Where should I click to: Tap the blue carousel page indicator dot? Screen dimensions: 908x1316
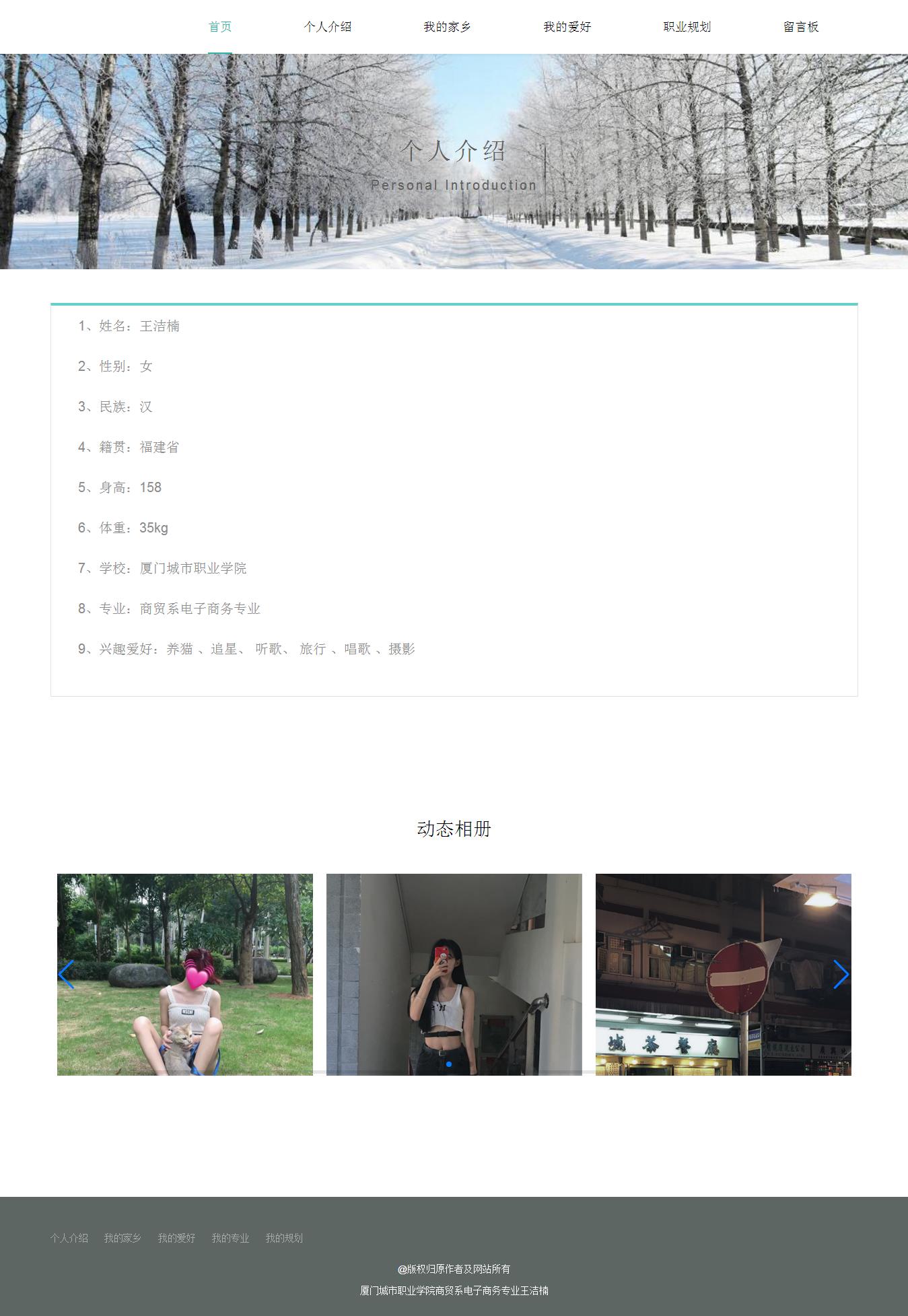(x=449, y=1064)
